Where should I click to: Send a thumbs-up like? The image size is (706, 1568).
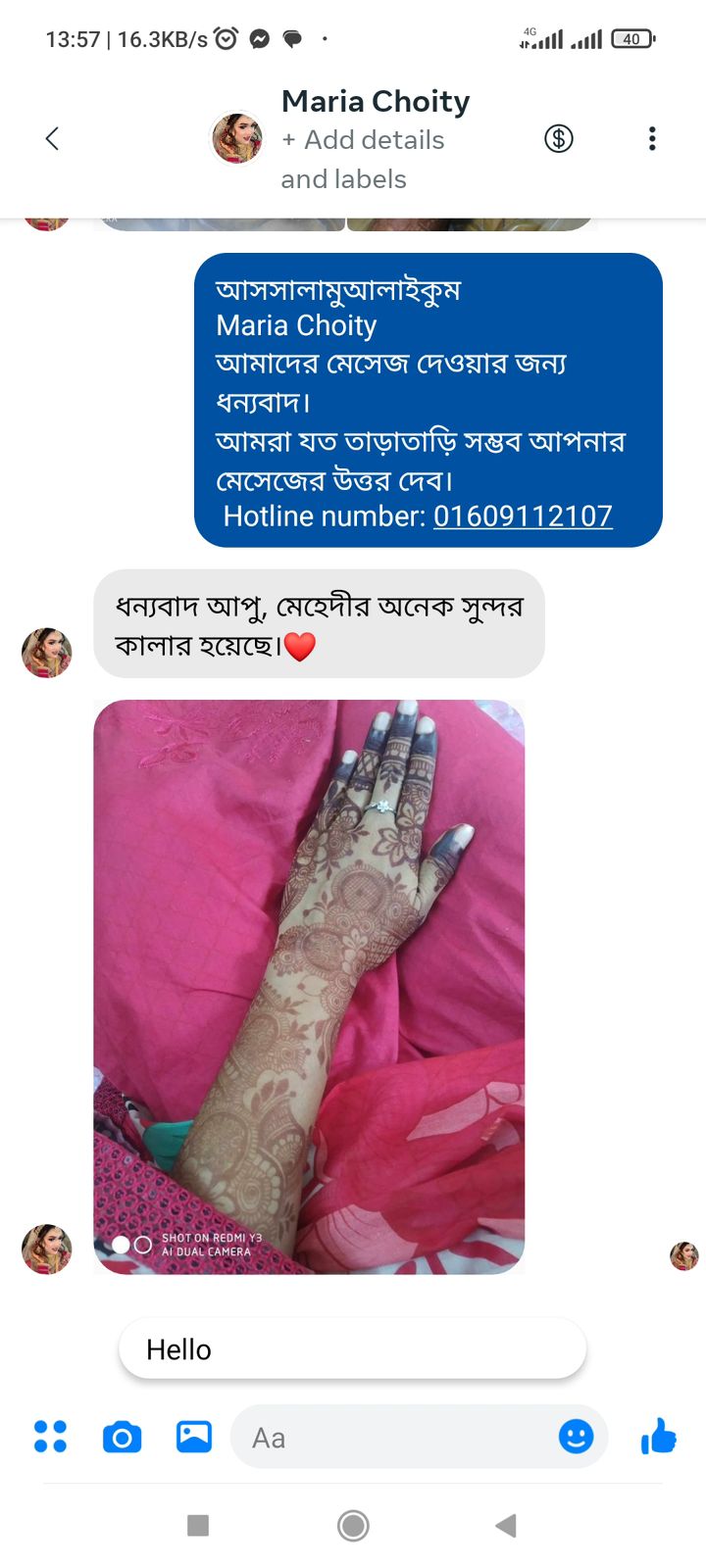point(659,1437)
